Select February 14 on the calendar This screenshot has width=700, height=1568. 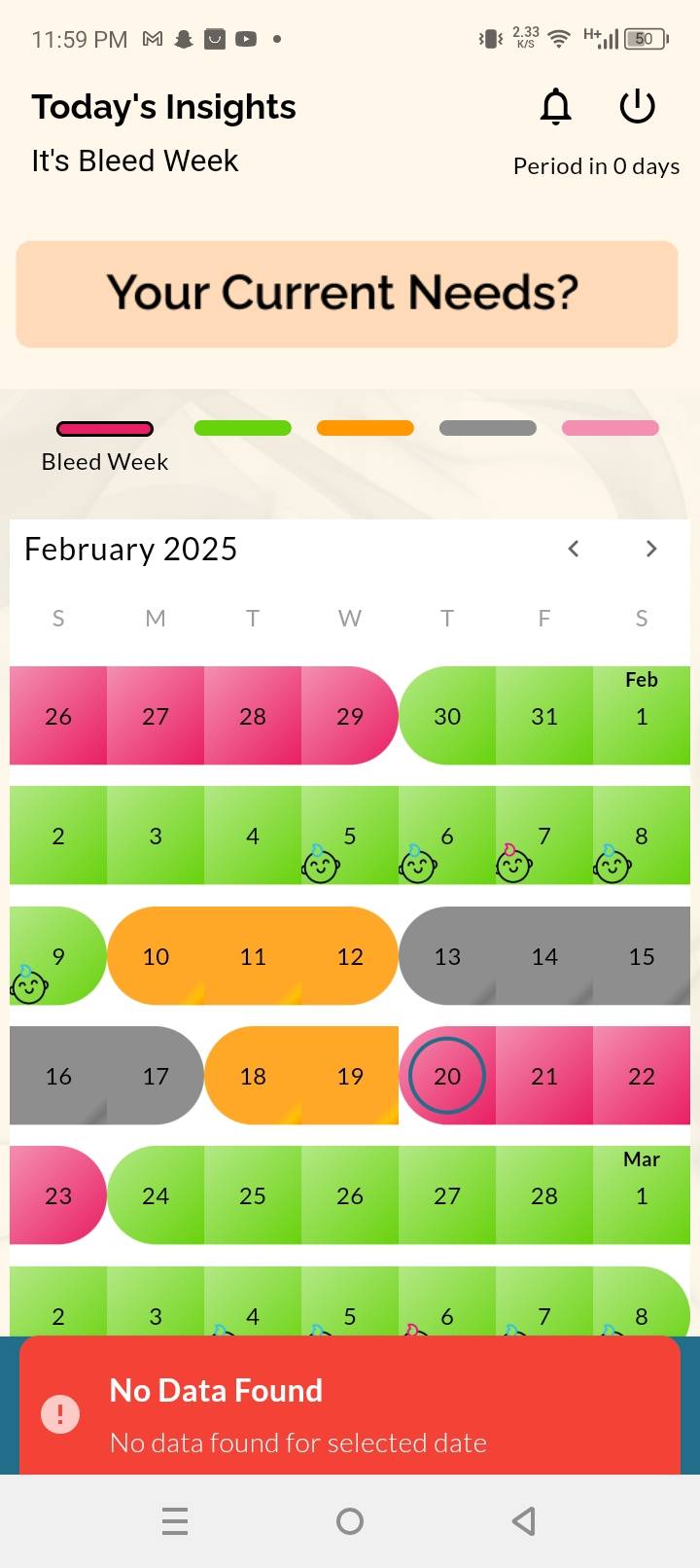pos(544,956)
